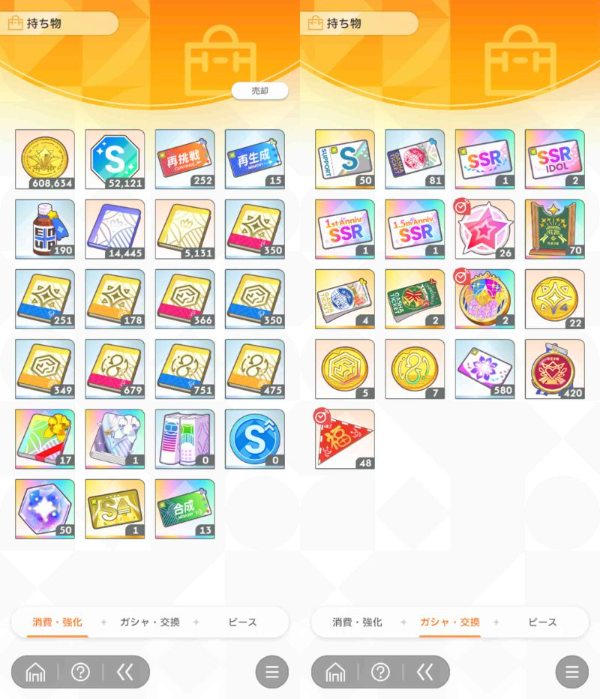Viewport: 600px width, 699px height.
Task: Open the 1st Anniv SSR ticket
Action: tap(345, 229)
